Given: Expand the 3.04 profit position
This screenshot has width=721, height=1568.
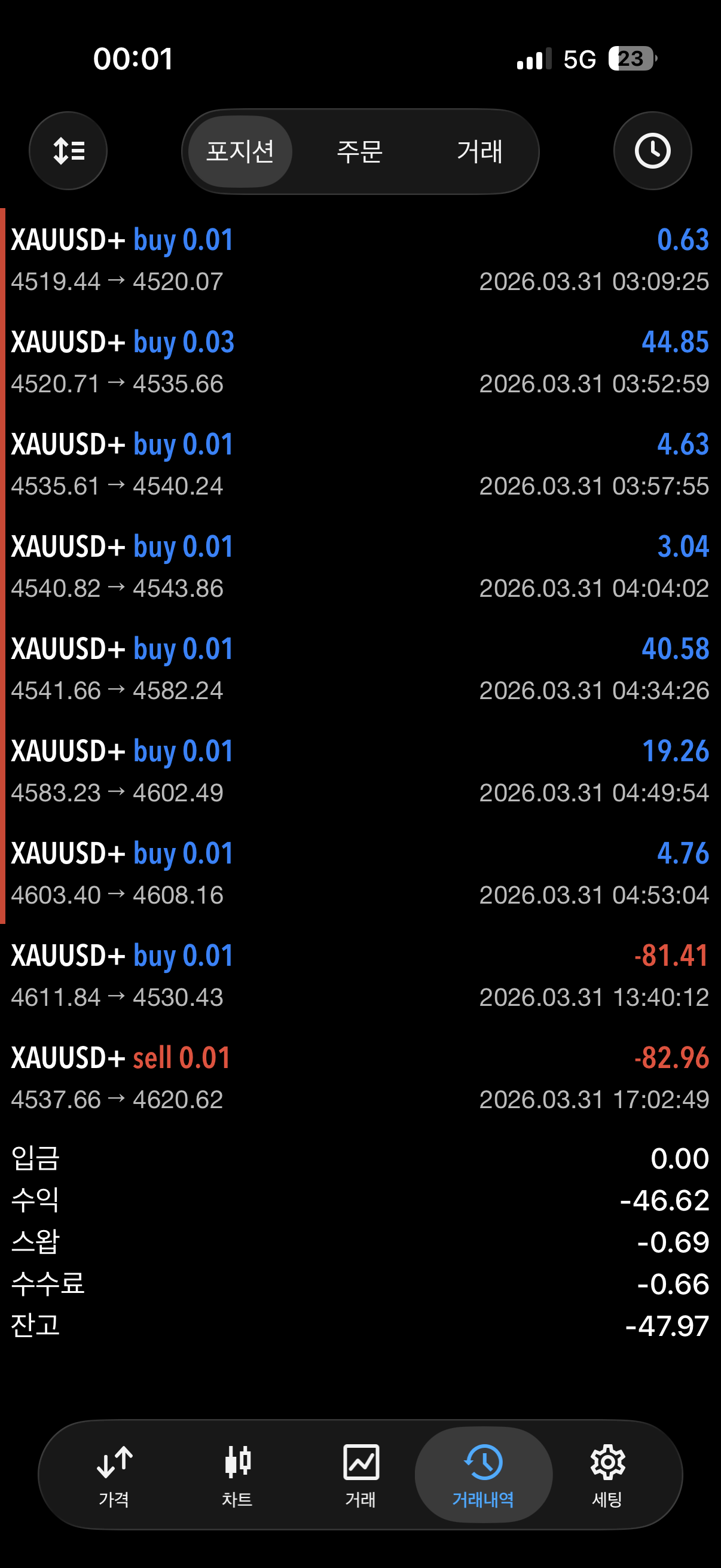Looking at the screenshot, I should 360,567.
